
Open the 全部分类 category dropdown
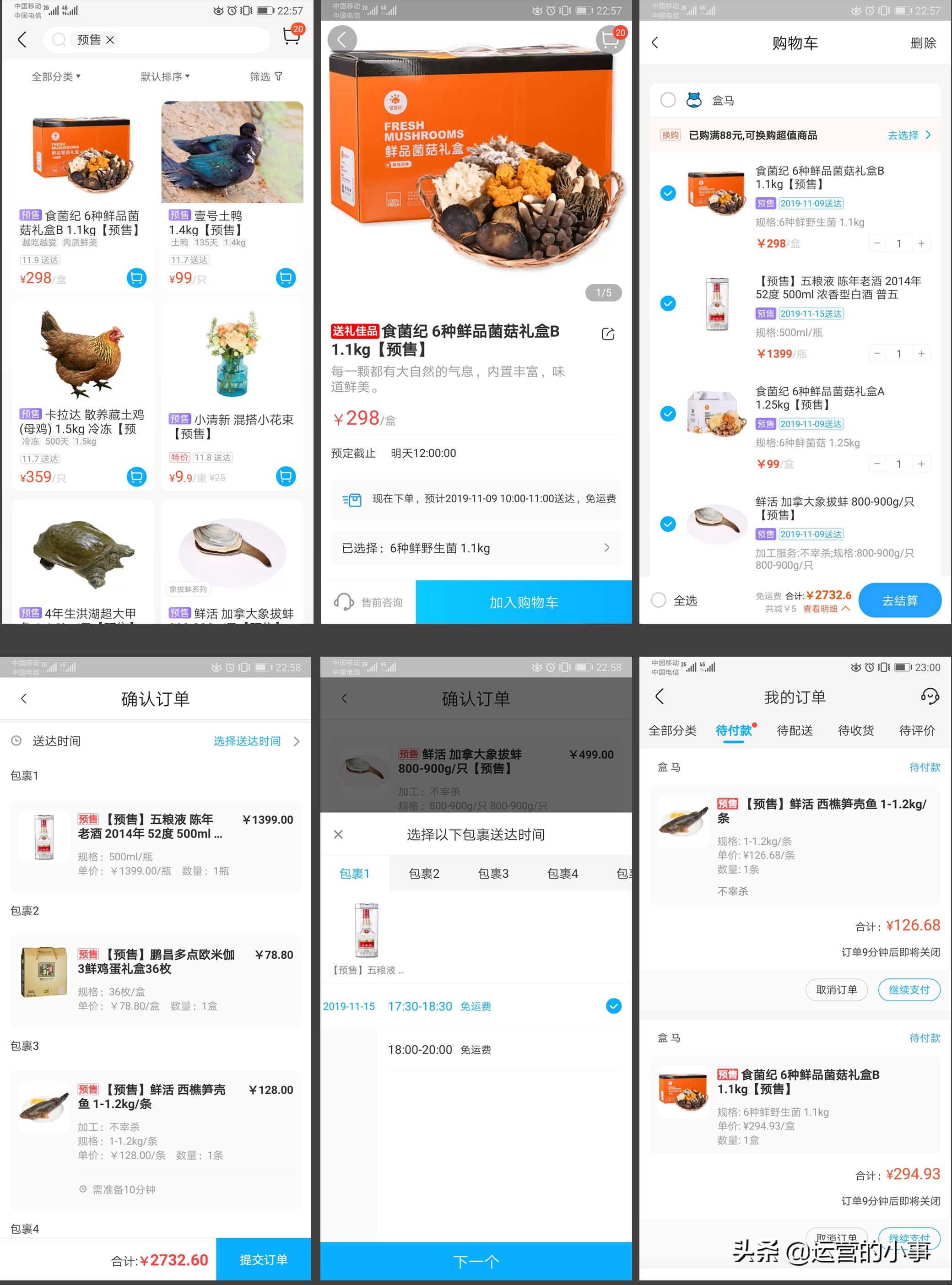pos(55,76)
